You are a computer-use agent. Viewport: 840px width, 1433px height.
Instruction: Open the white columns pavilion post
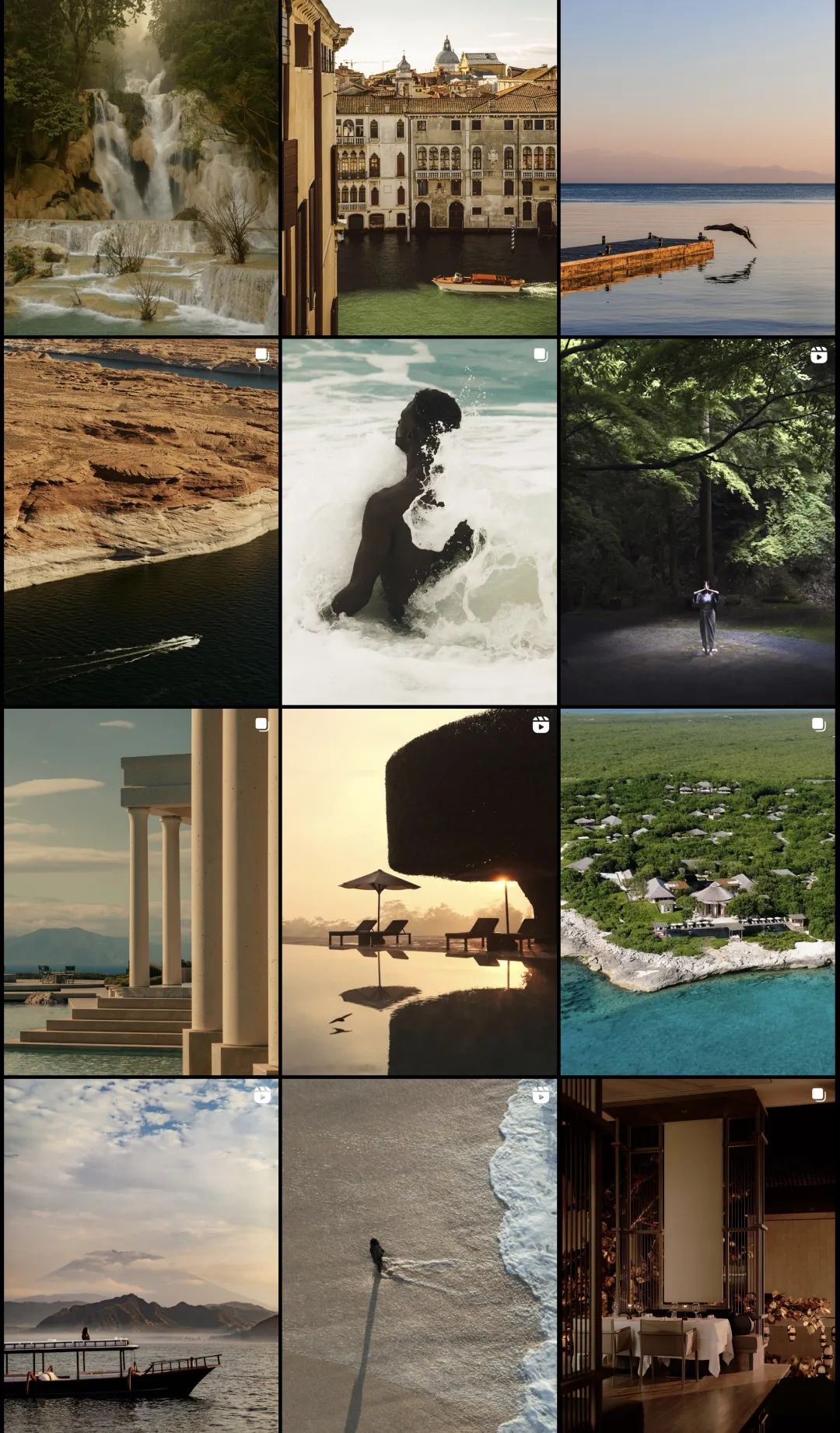coord(141,892)
